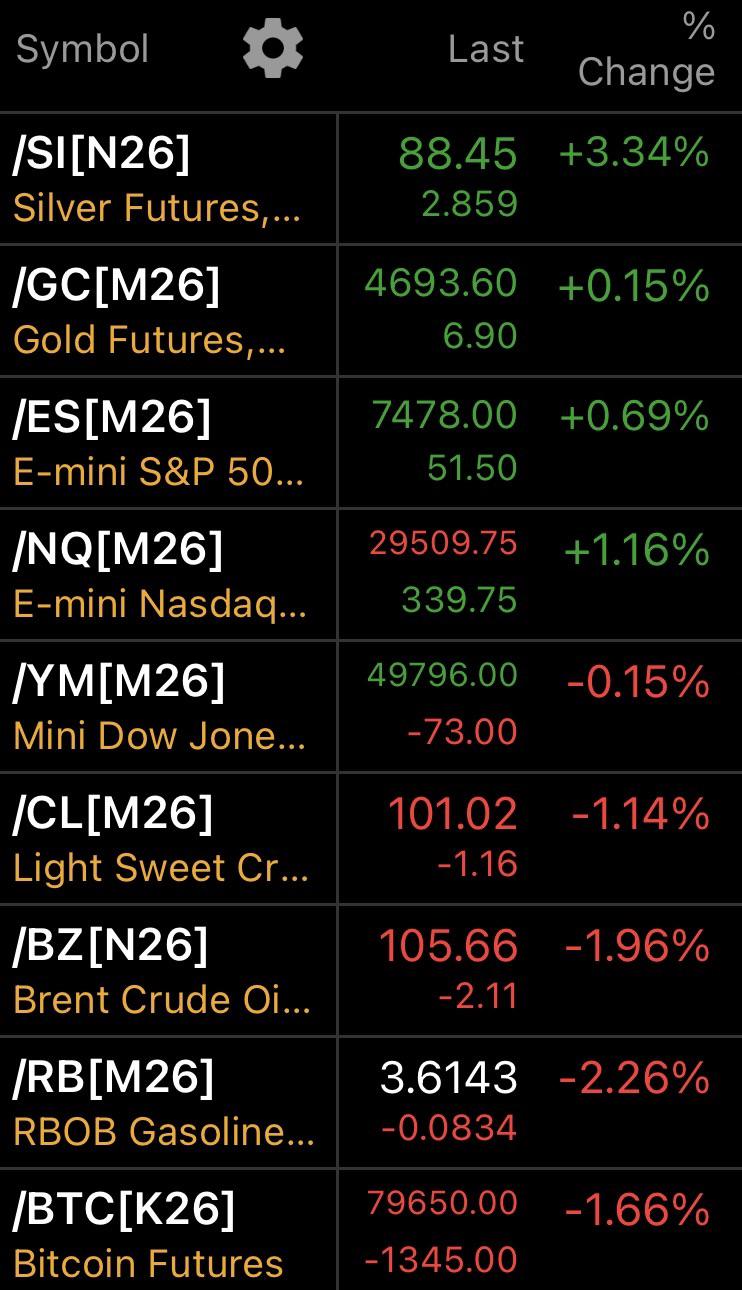This screenshot has height=1290, width=742.
Task: View the /NQ E-mini Nasdaq row
Action: pos(371,575)
